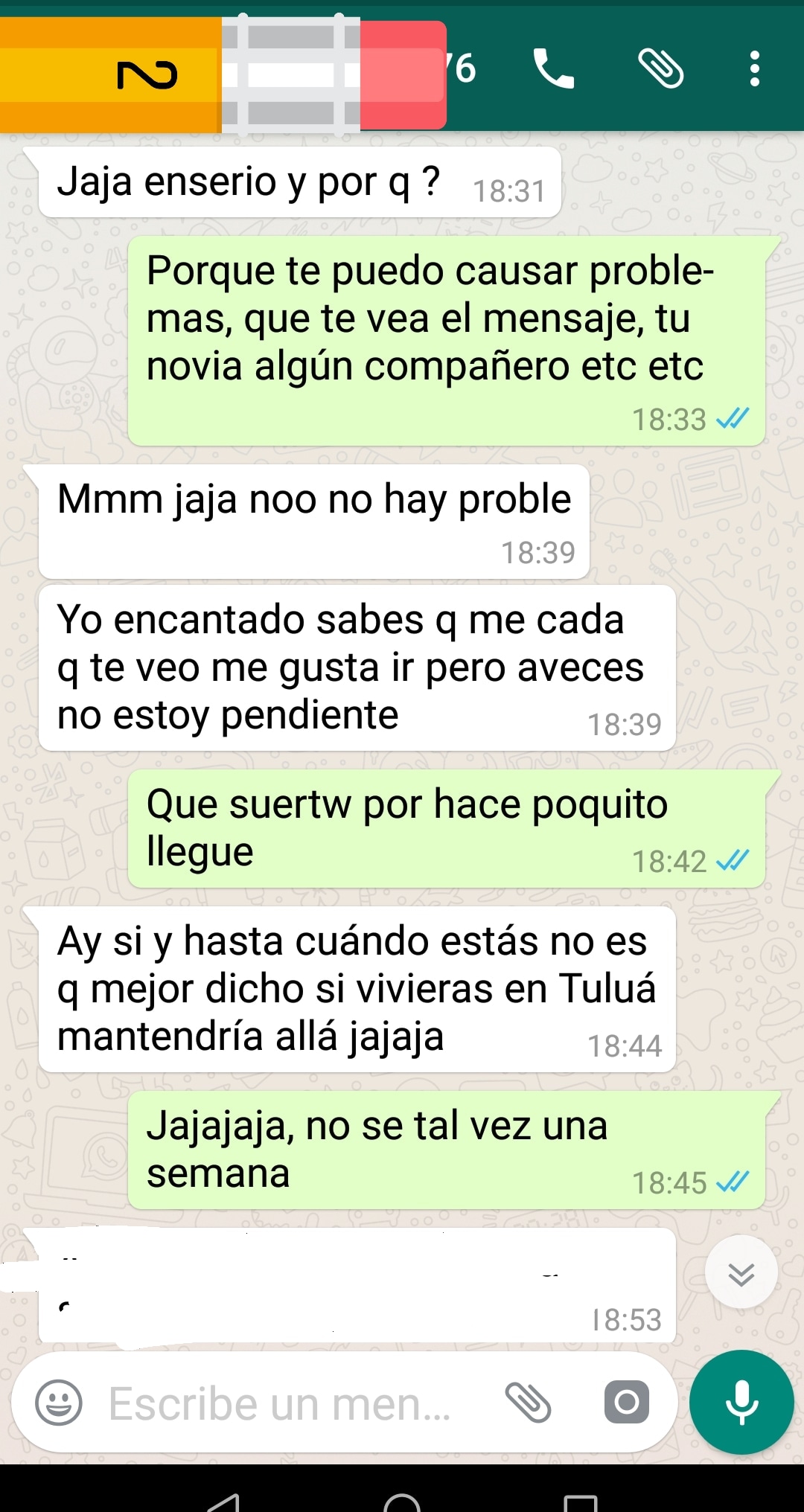Tap the 'Escribe un mensaje' text field
Screen dimensions: 804x1512
(x=283, y=1404)
